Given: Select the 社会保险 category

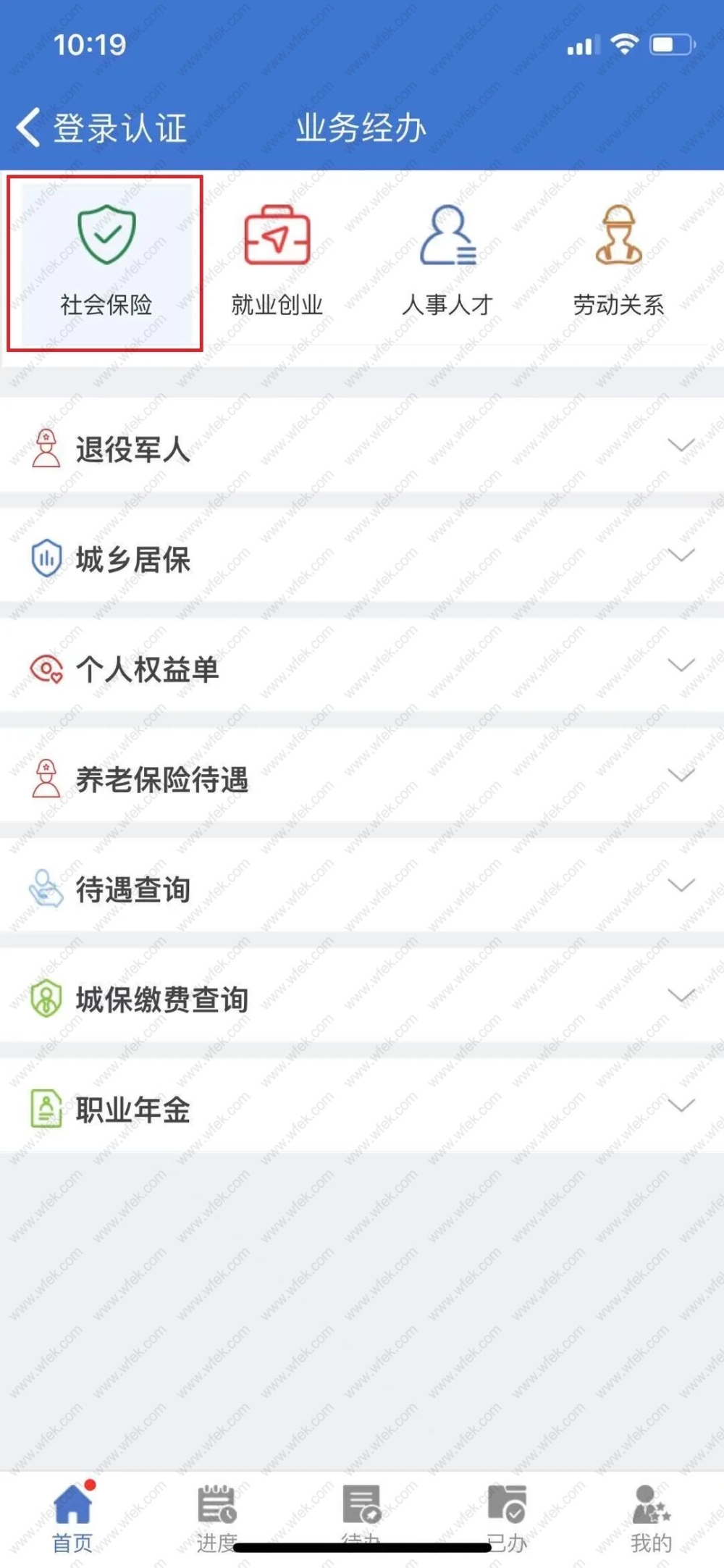Looking at the screenshot, I should coord(106,264).
